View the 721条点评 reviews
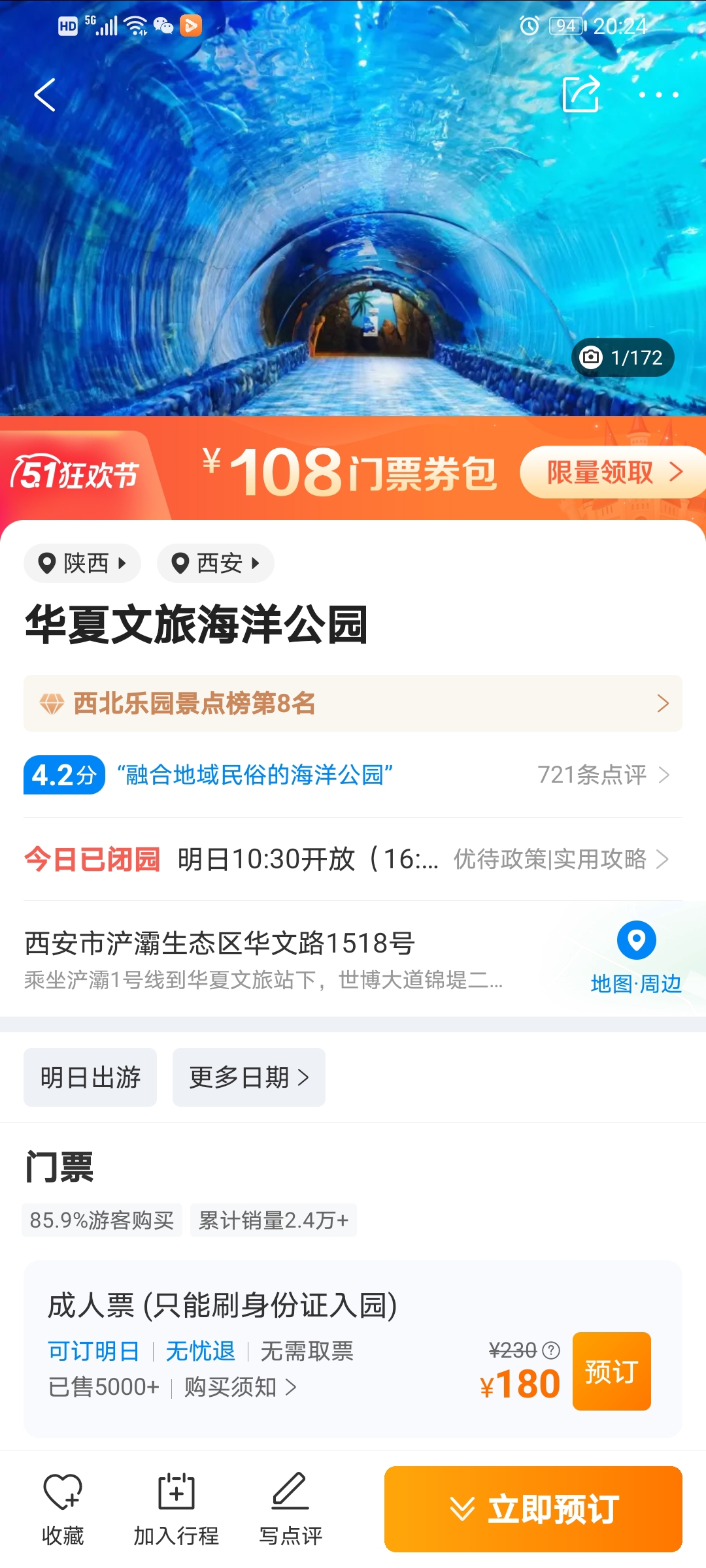The width and height of the screenshot is (706, 1568). [x=603, y=775]
